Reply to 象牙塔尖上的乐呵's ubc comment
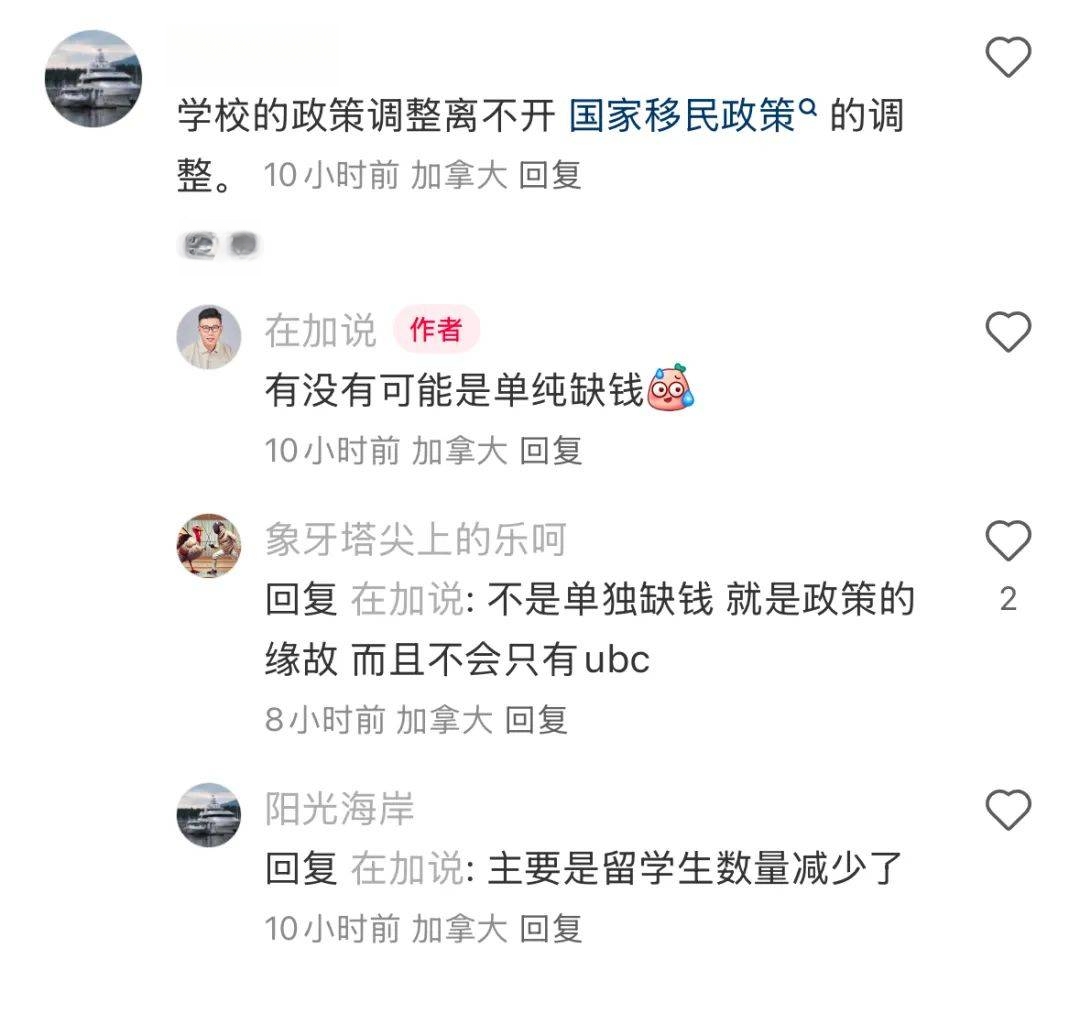 [x=536, y=720]
